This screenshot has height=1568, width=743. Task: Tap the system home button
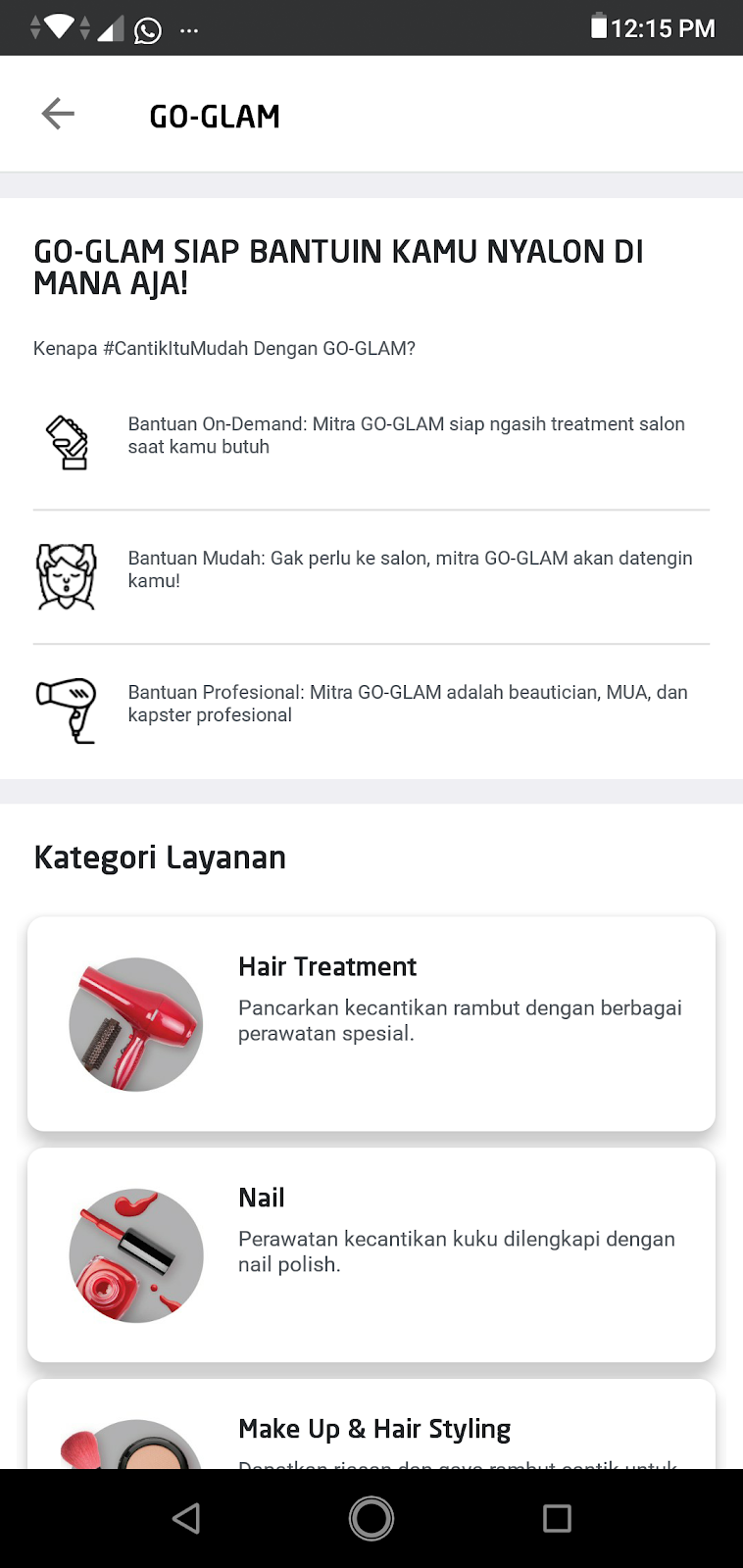[x=371, y=1518]
